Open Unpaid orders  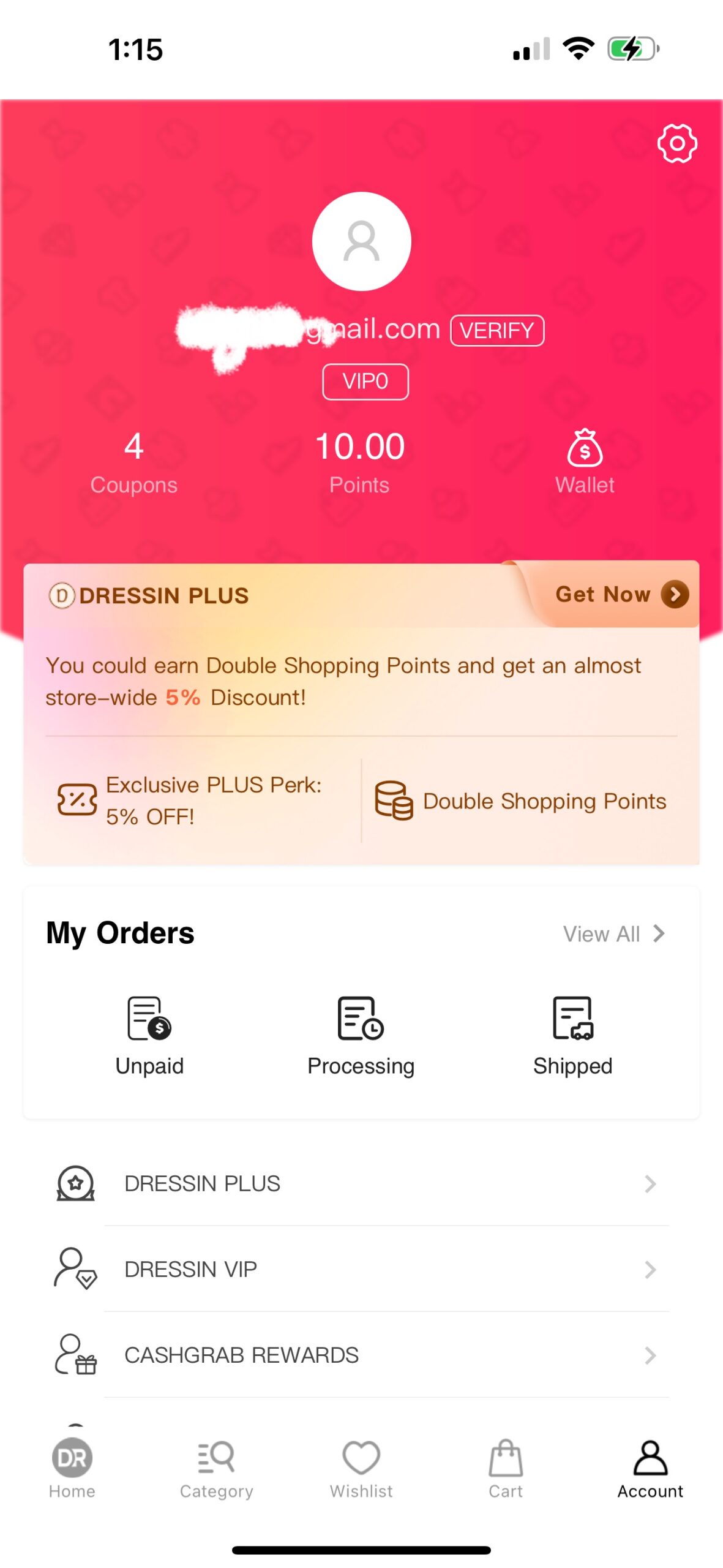(x=149, y=1035)
